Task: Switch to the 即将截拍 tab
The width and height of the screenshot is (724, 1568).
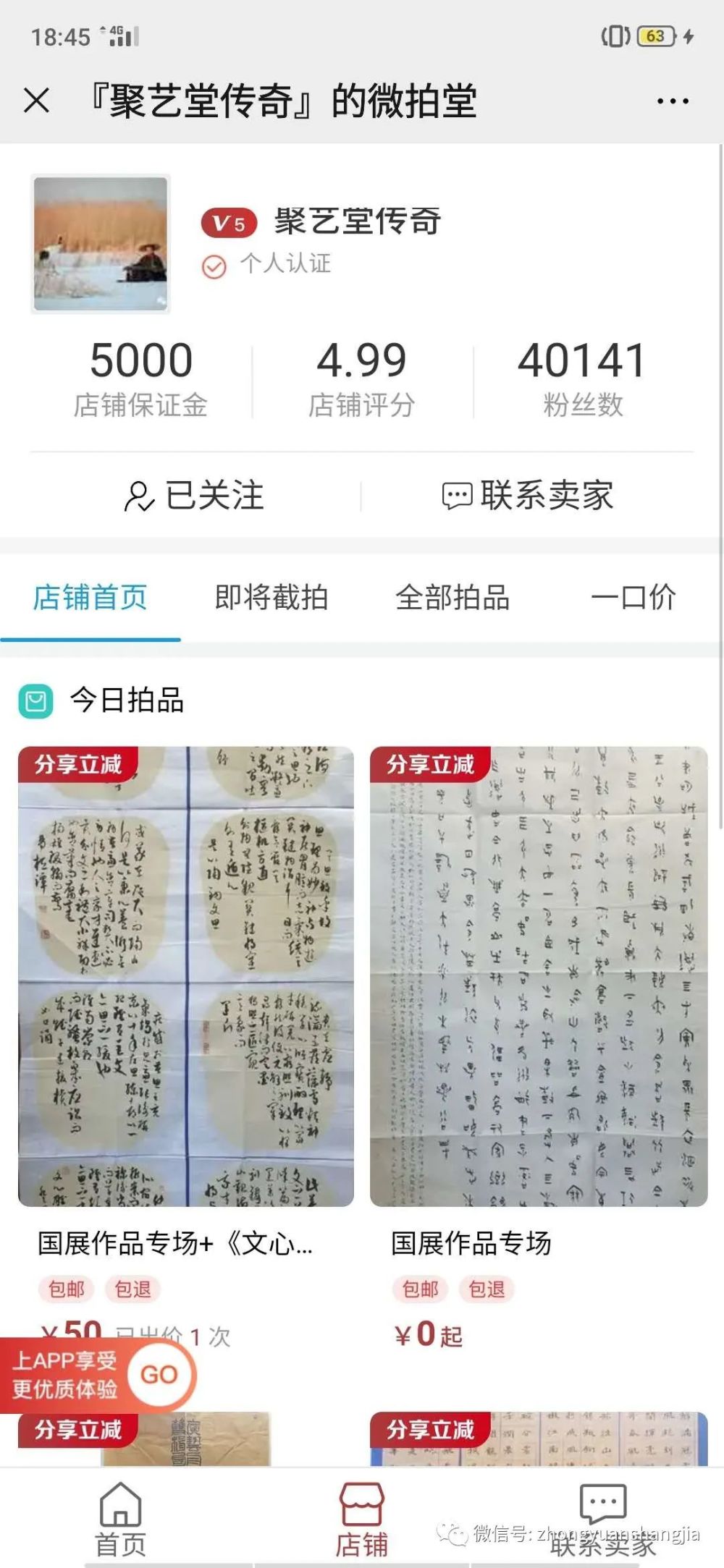Action: pyautogui.click(x=271, y=596)
